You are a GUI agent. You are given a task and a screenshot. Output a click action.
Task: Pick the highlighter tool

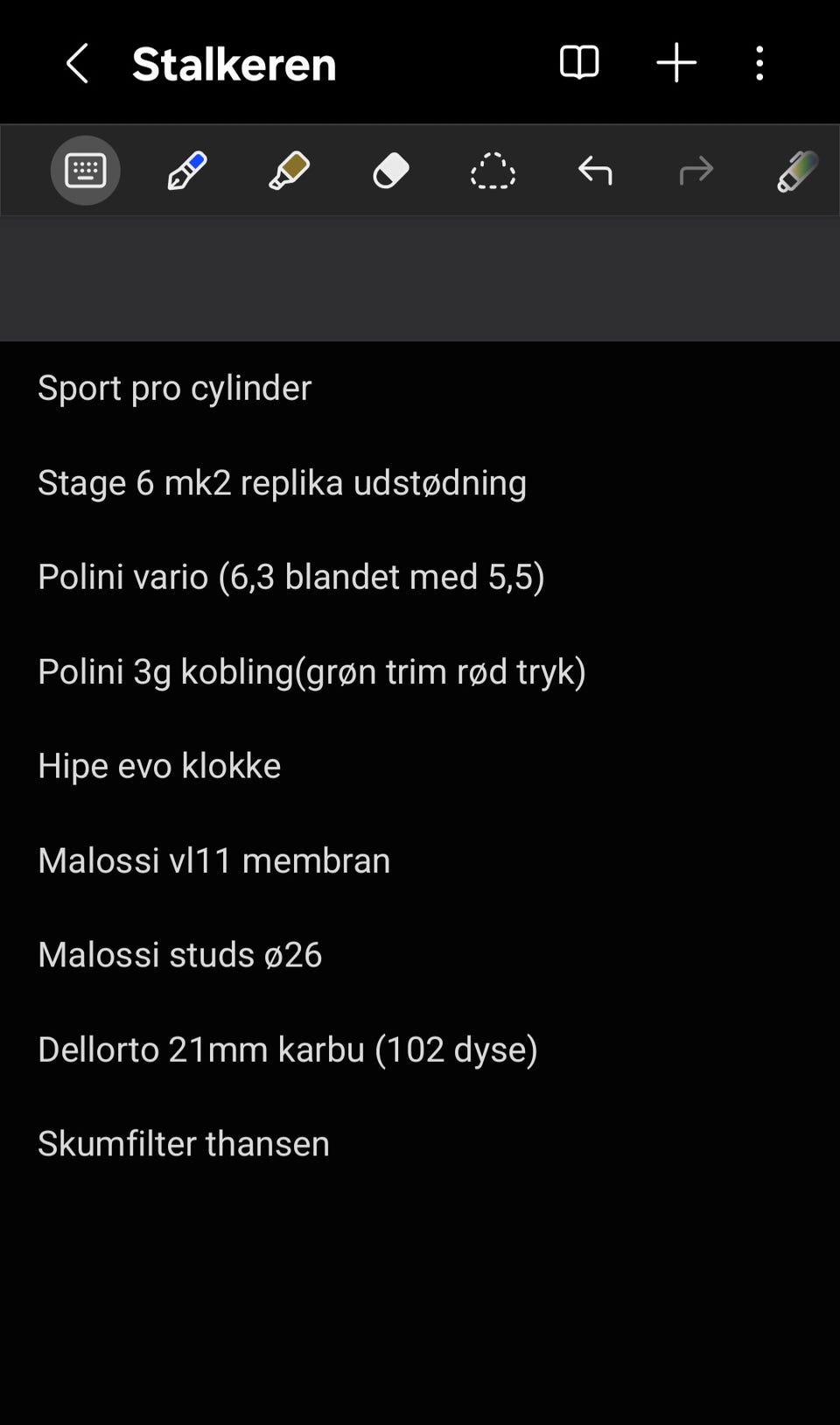point(289,171)
